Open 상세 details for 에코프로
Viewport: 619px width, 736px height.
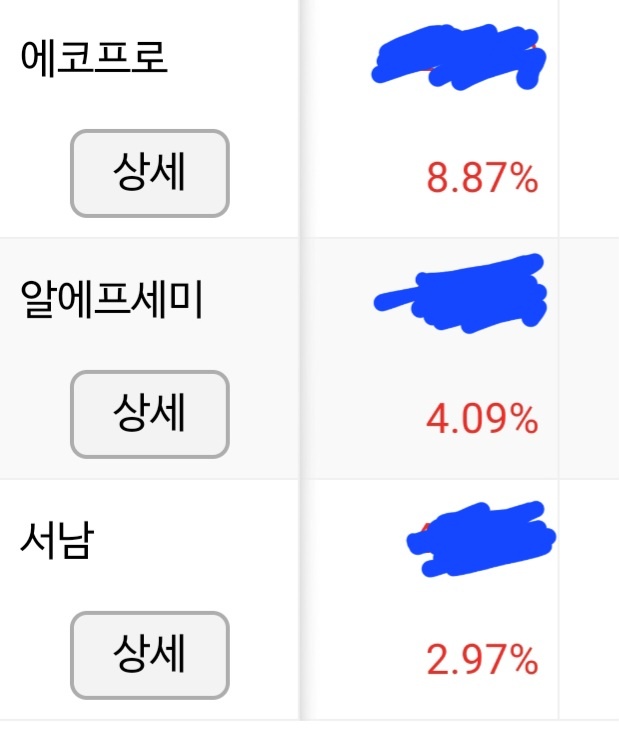pos(149,174)
